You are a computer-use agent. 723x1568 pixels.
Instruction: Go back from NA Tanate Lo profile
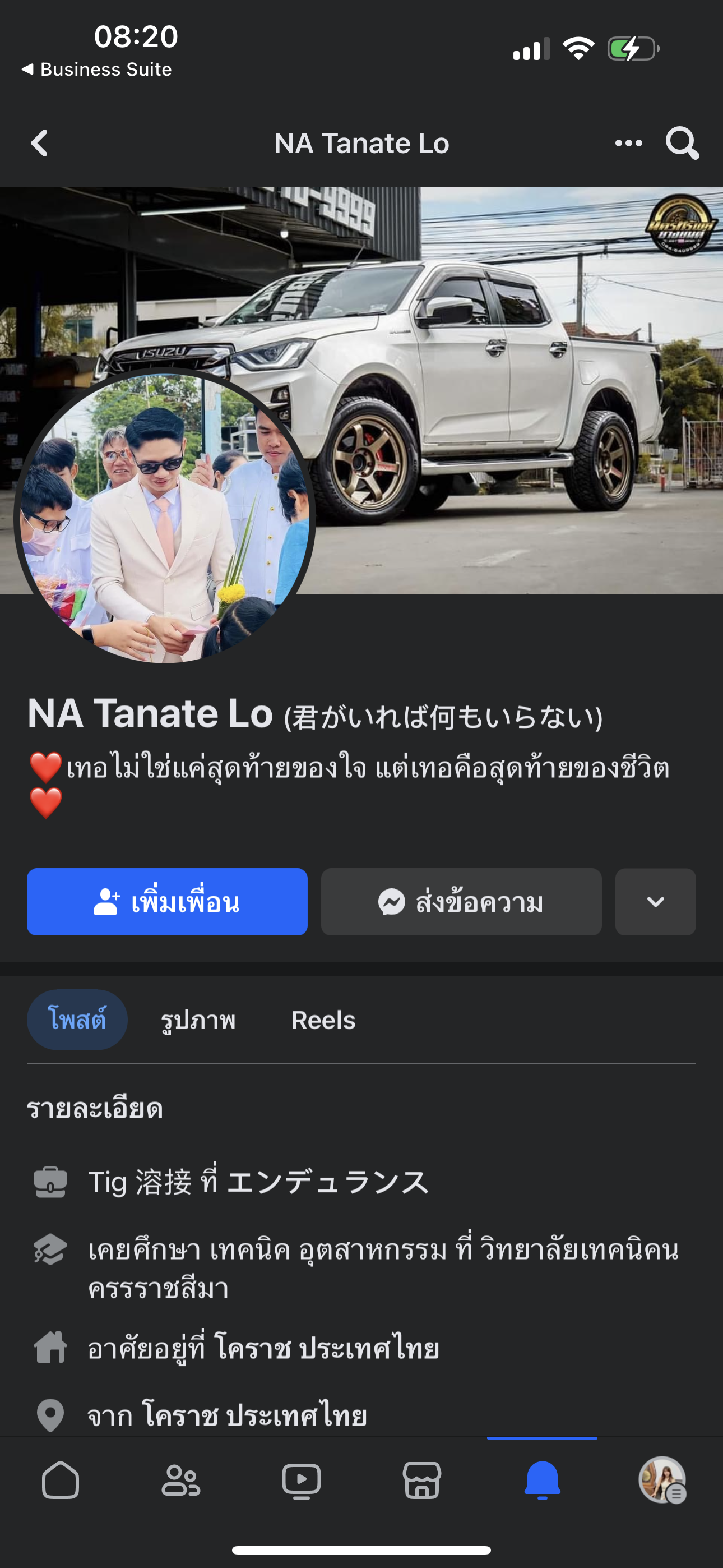[40, 143]
